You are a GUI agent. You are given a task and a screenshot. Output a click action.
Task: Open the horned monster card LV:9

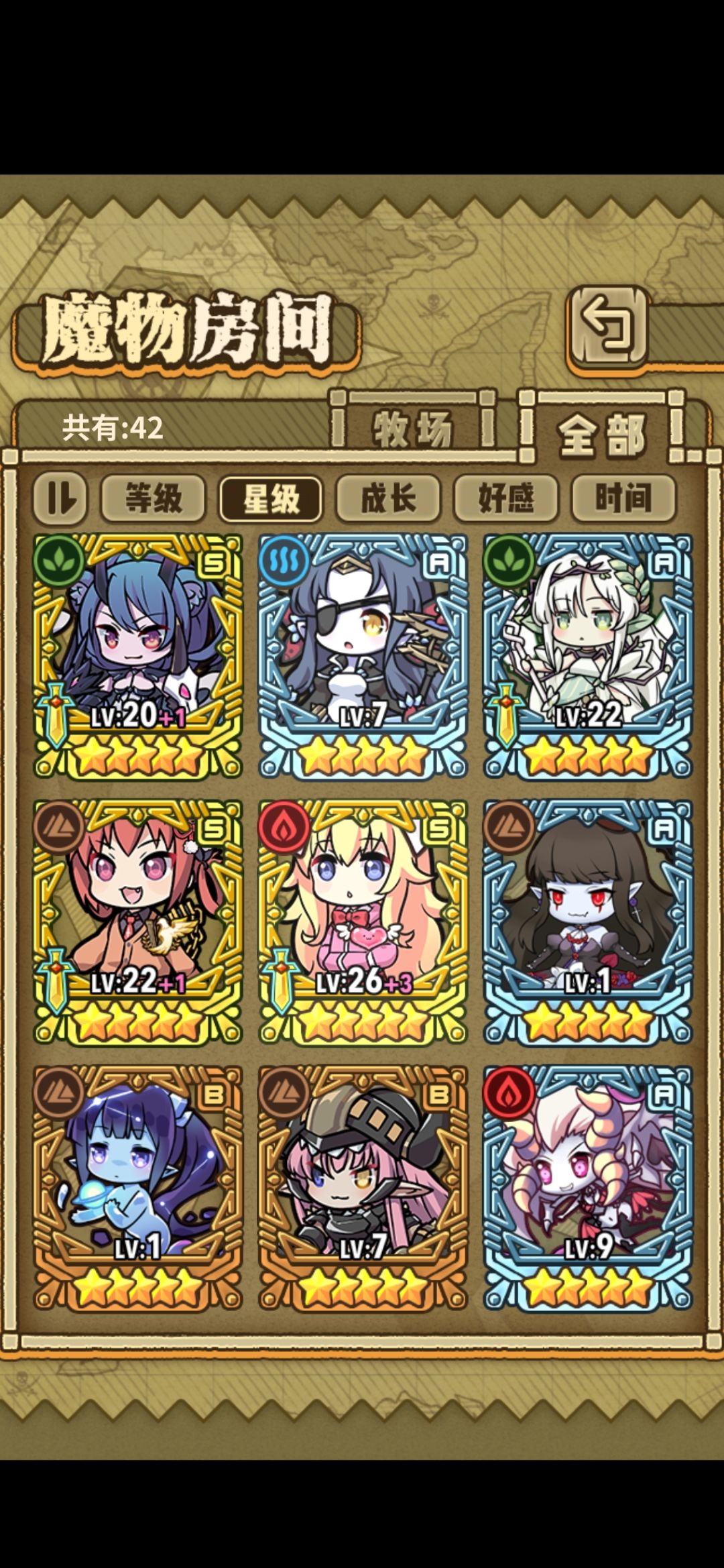[588, 1188]
